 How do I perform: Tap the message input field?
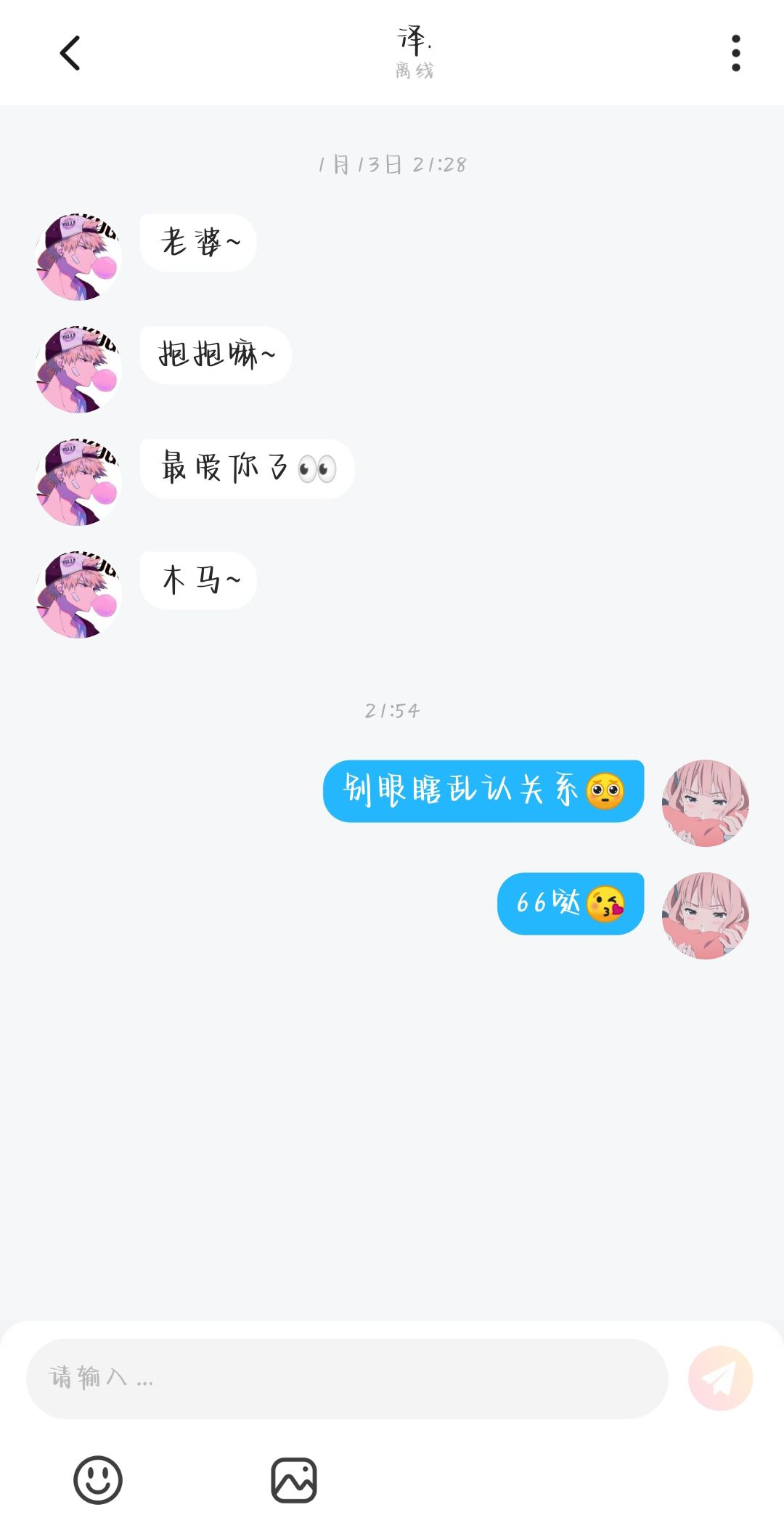347,1378
